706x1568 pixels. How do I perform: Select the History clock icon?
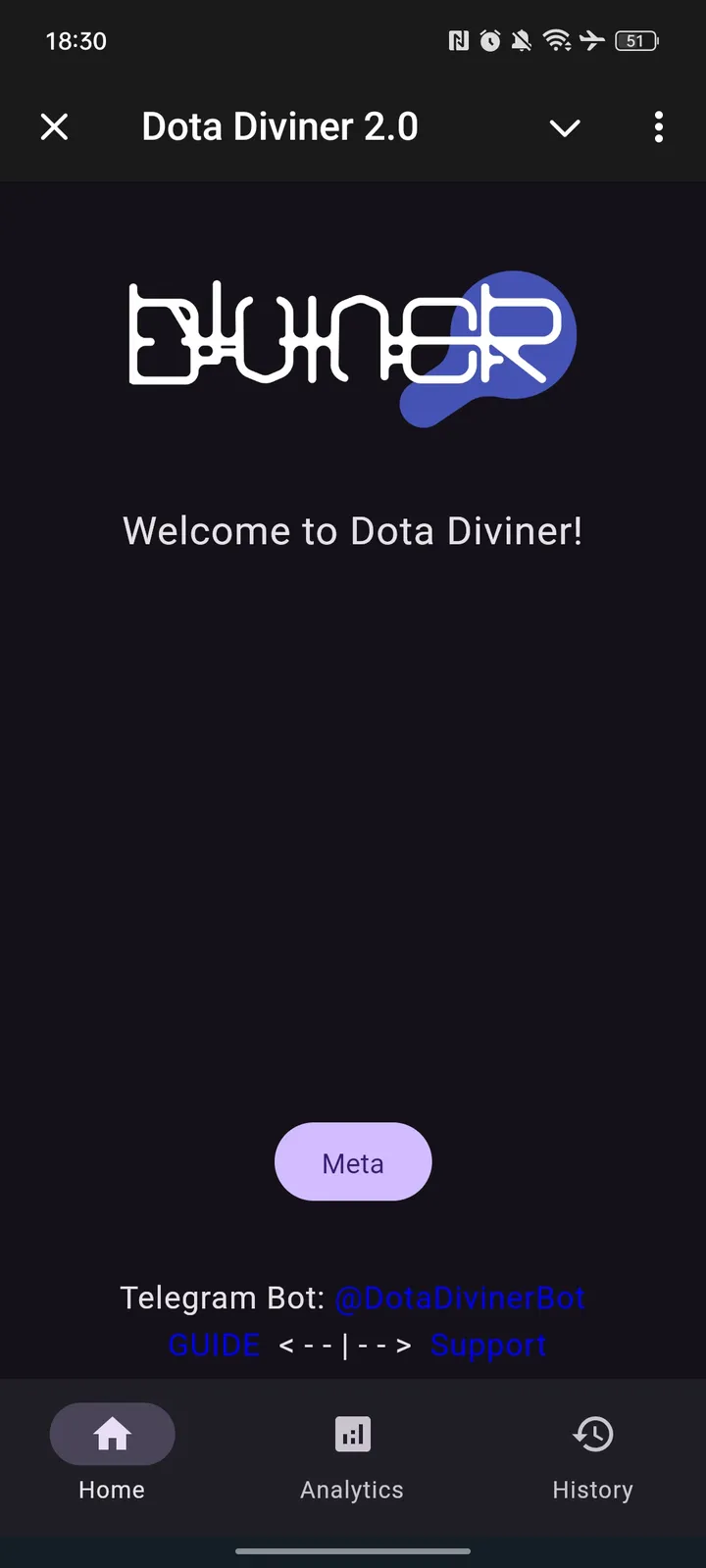click(592, 1434)
